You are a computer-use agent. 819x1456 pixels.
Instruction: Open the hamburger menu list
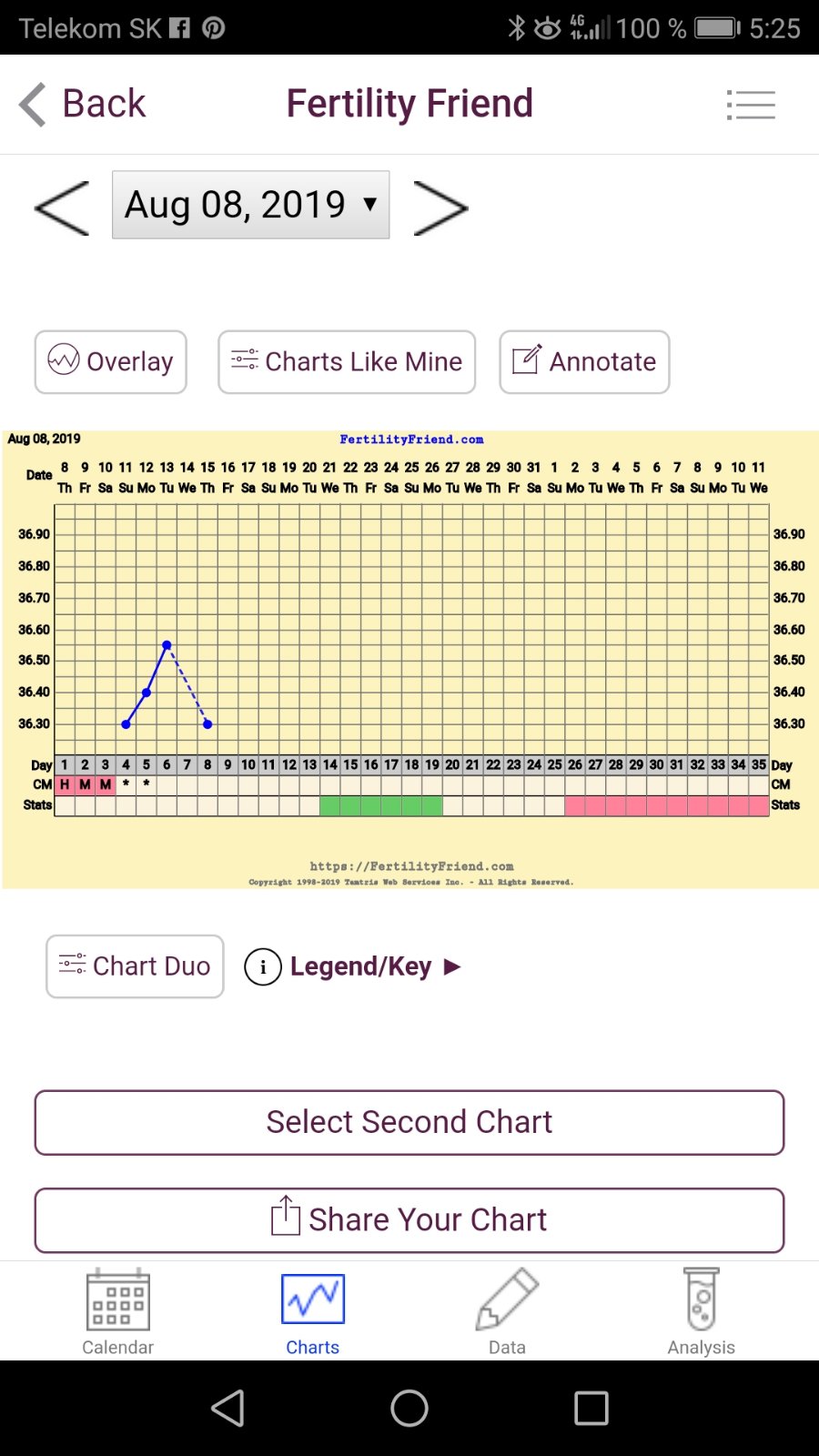coord(751,105)
